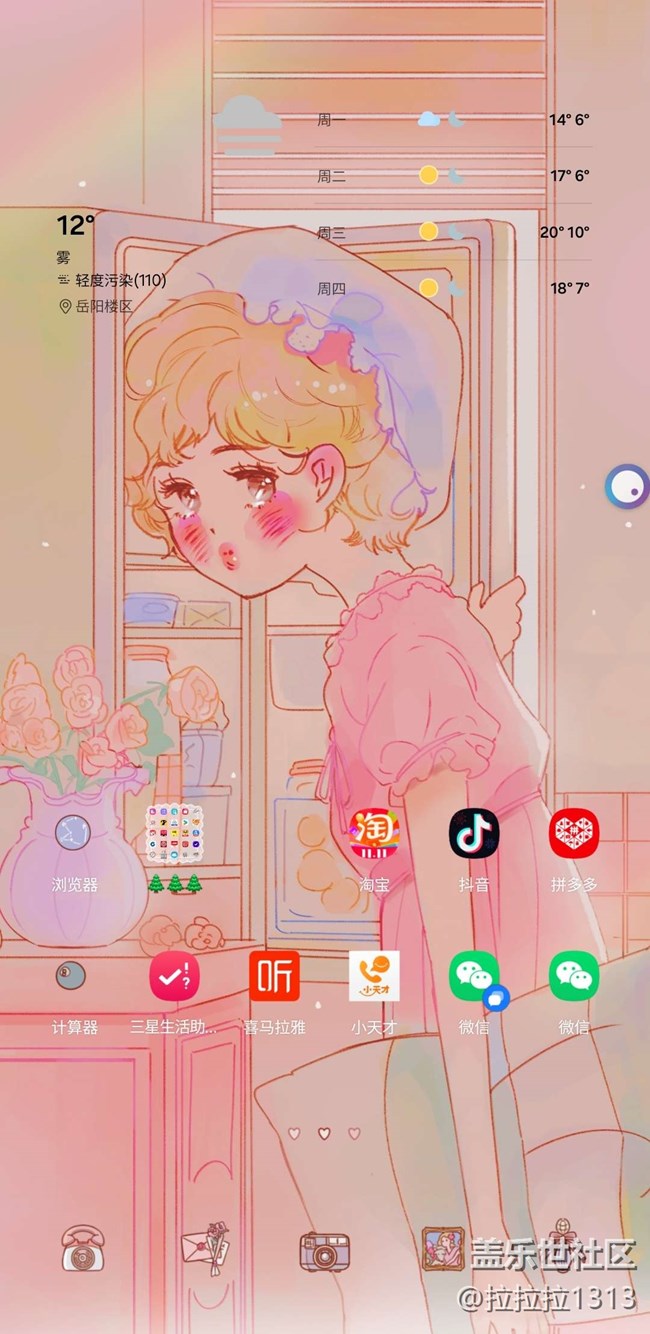Launch 喜马拉雅 audio app

274,976
